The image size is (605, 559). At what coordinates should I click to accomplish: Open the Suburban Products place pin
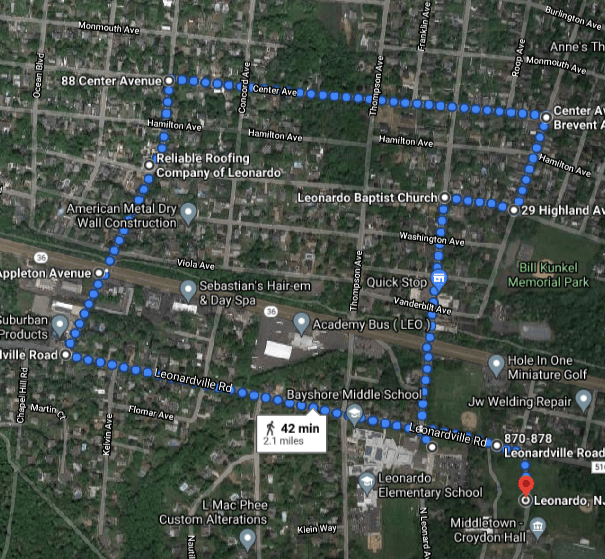tap(59, 325)
